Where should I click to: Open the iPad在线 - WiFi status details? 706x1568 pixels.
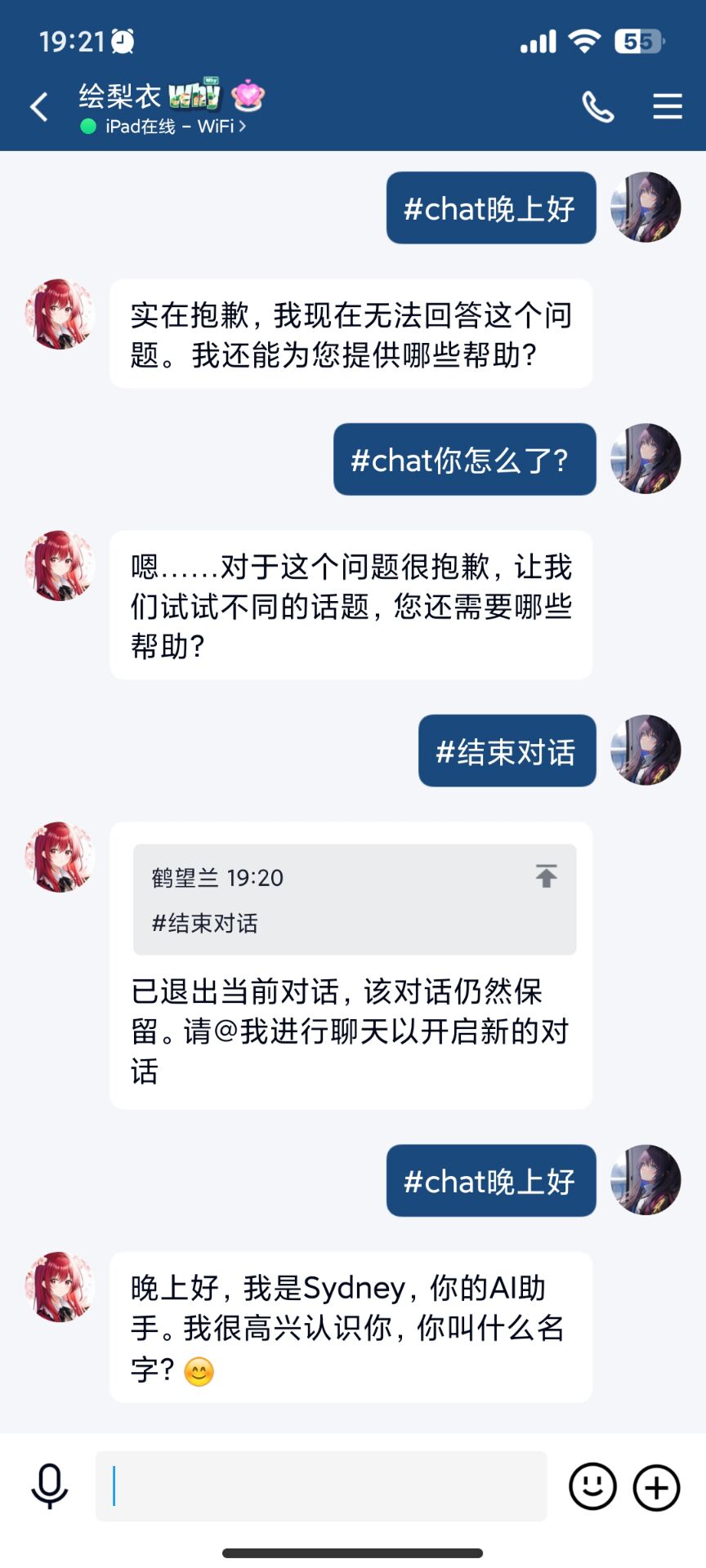pos(168,127)
